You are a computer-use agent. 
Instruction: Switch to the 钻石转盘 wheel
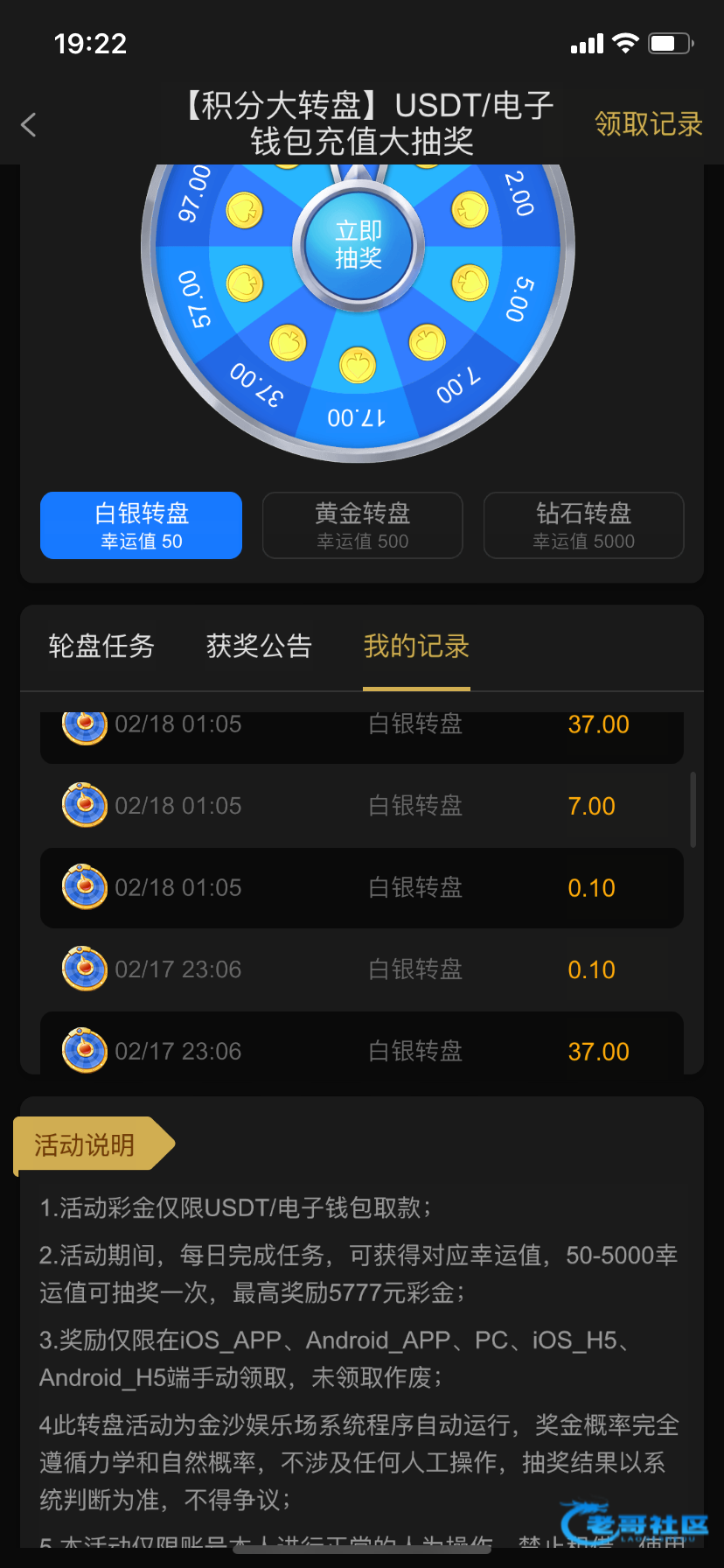pos(583,525)
